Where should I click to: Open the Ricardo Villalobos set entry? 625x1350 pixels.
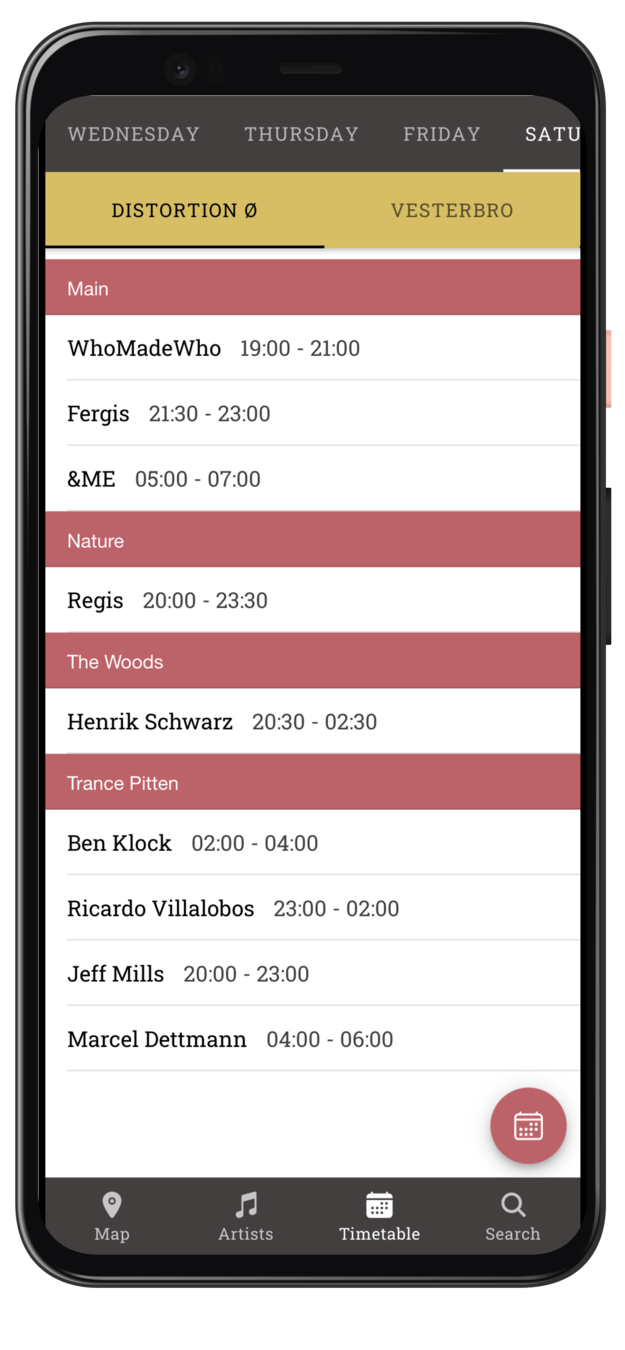click(x=313, y=908)
